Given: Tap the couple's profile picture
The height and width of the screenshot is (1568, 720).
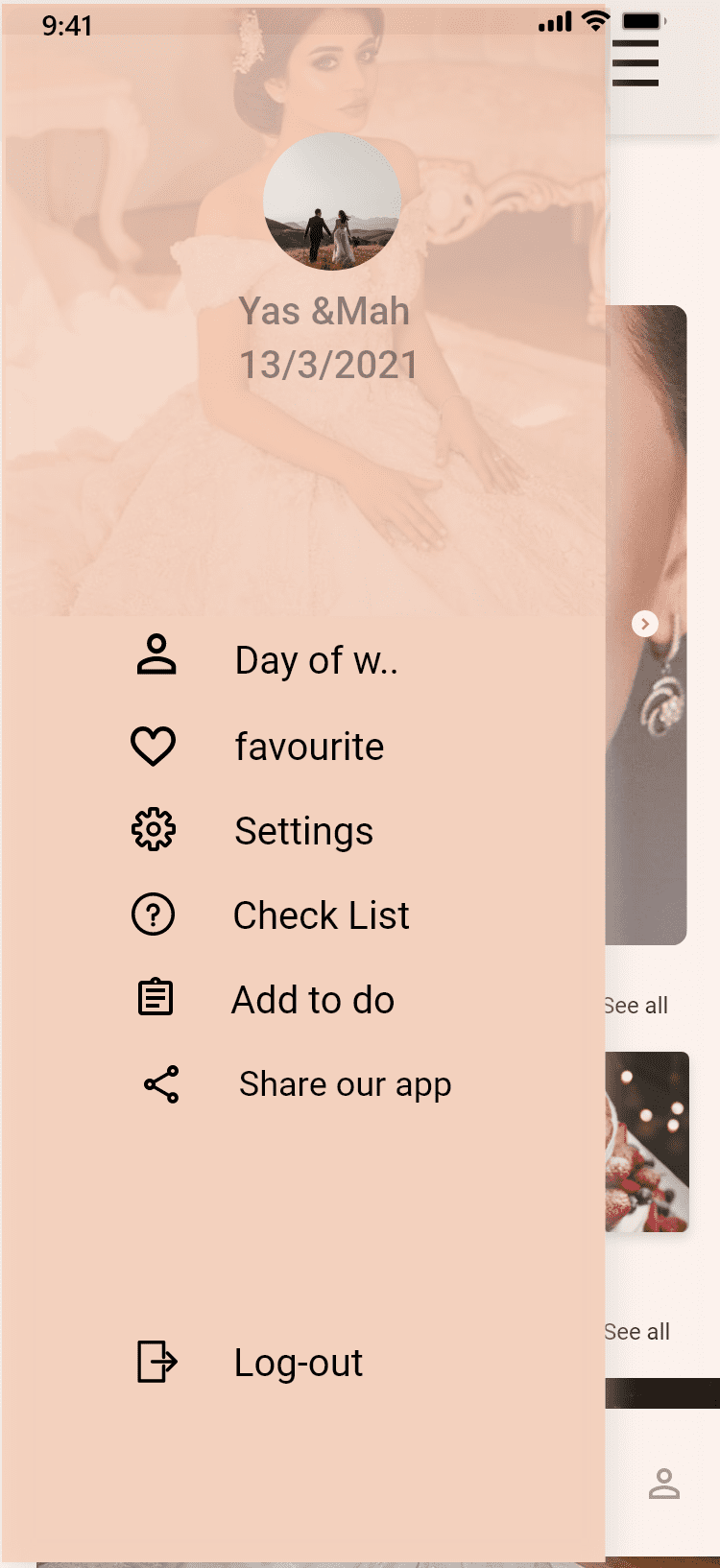Looking at the screenshot, I should pyautogui.click(x=332, y=202).
